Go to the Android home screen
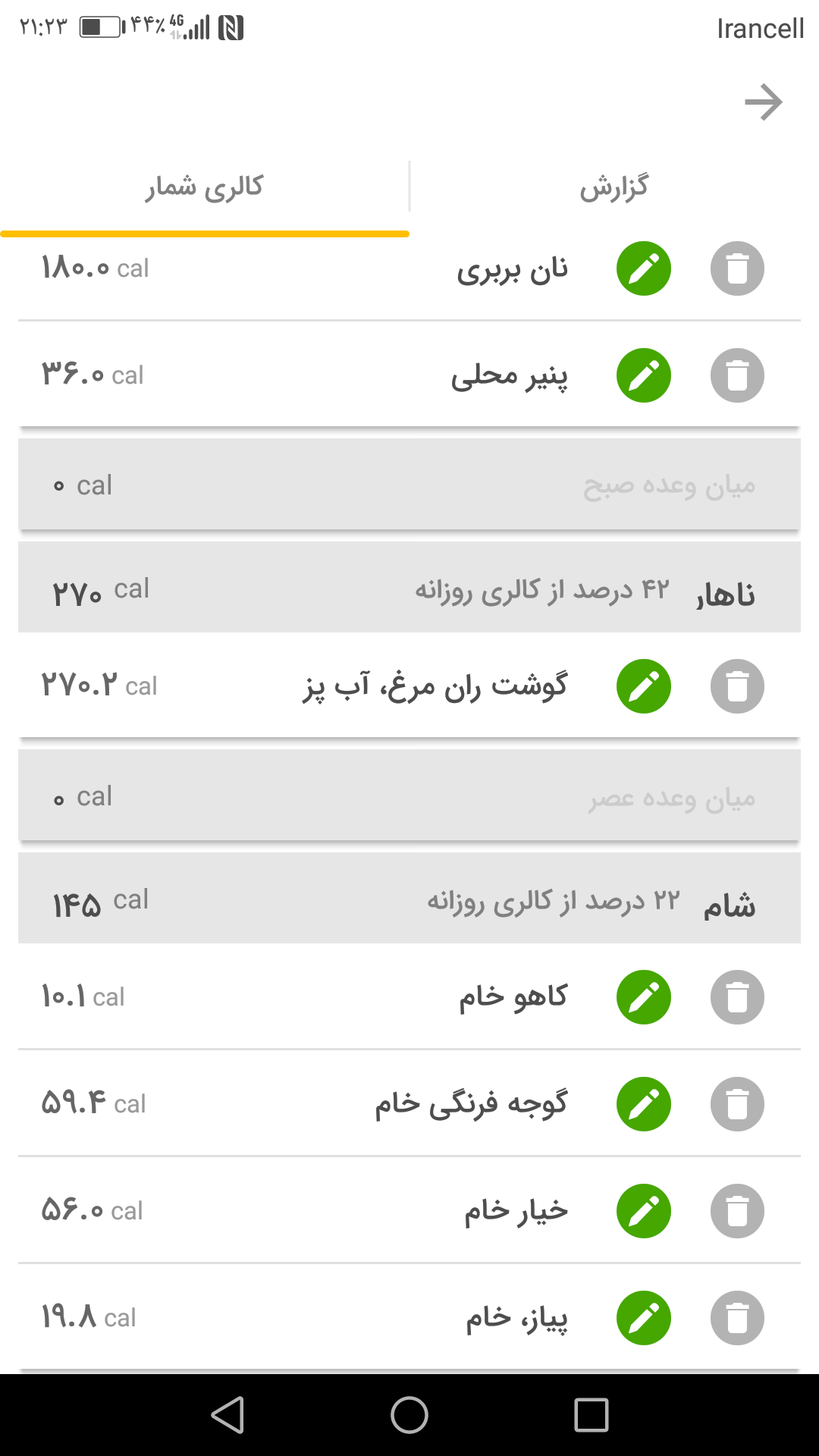The image size is (819, 1456). (x=409, y=1415)
